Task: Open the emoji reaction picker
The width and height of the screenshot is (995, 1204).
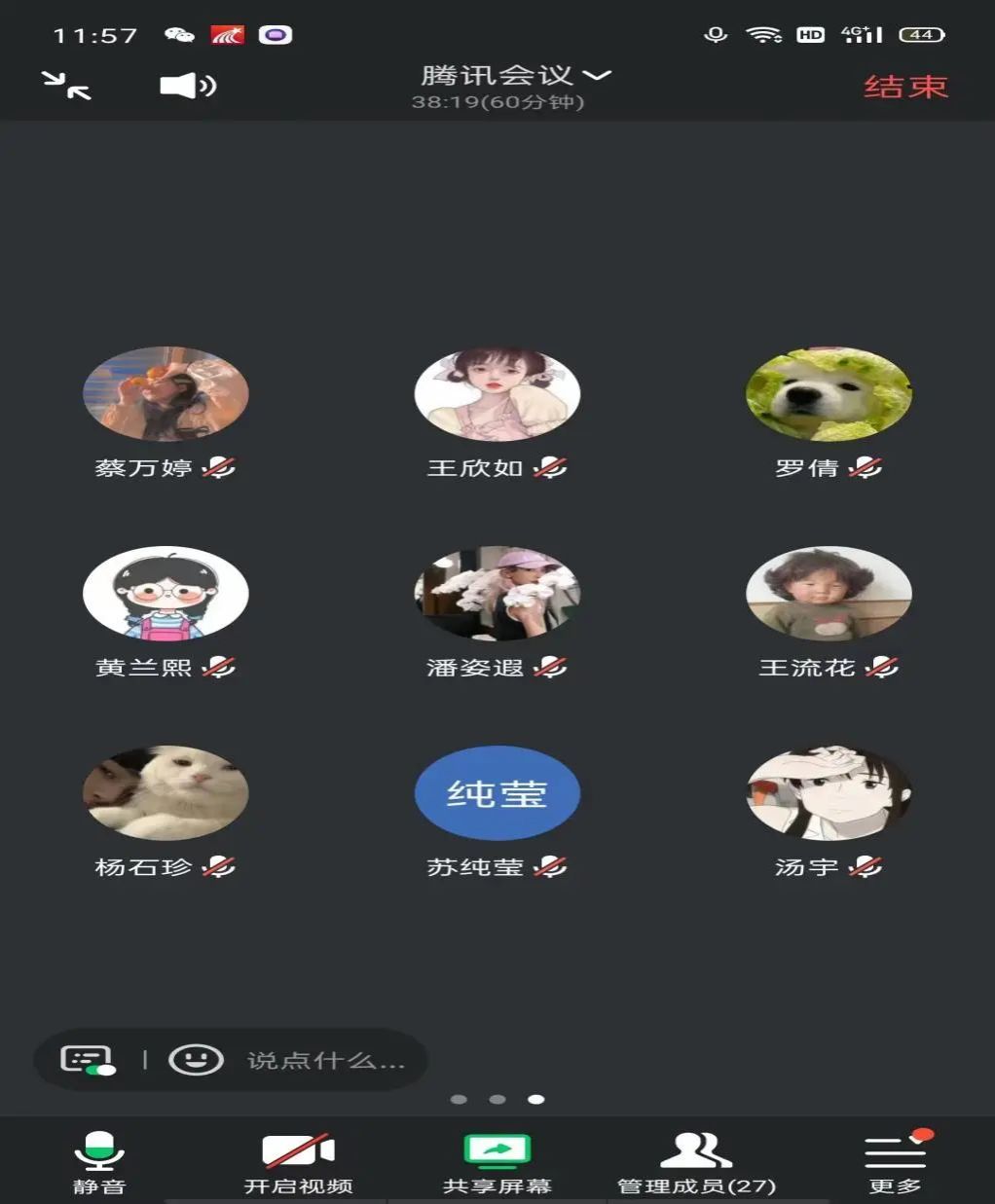Action: click(196, 1060)
